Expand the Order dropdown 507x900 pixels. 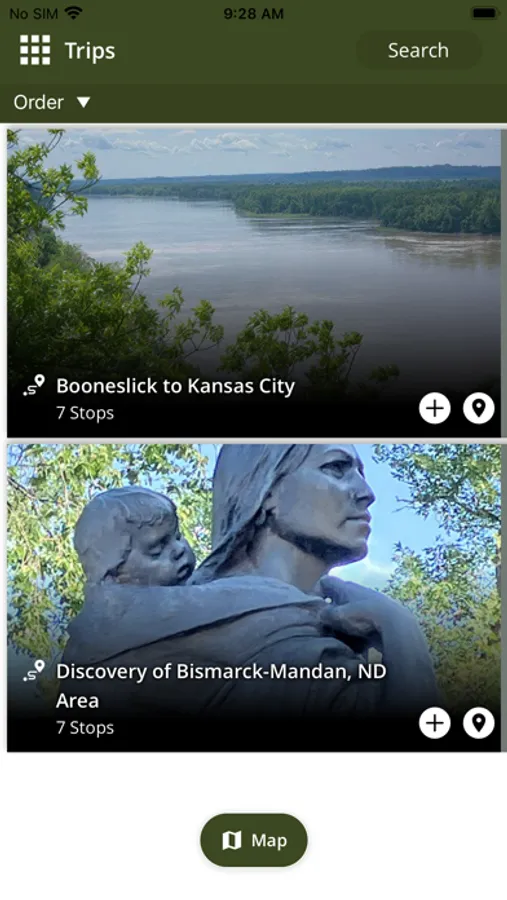pyautogui.click(x=52, y=102)
